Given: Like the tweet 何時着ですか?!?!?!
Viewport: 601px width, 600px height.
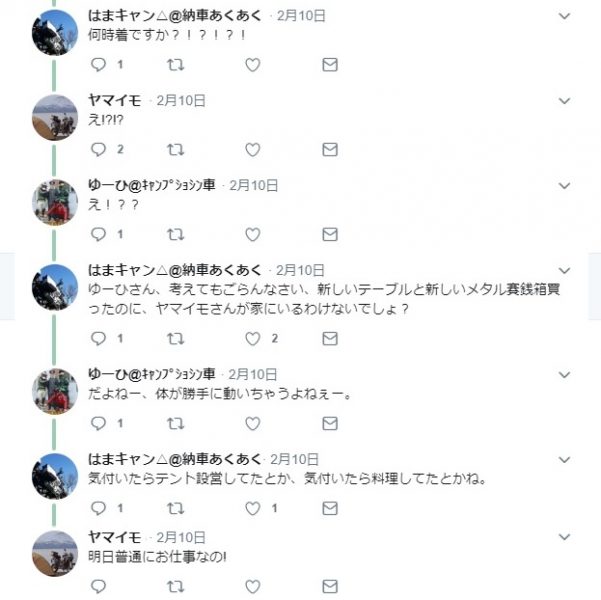Looking at the screenshot, I should pos(253,64).
